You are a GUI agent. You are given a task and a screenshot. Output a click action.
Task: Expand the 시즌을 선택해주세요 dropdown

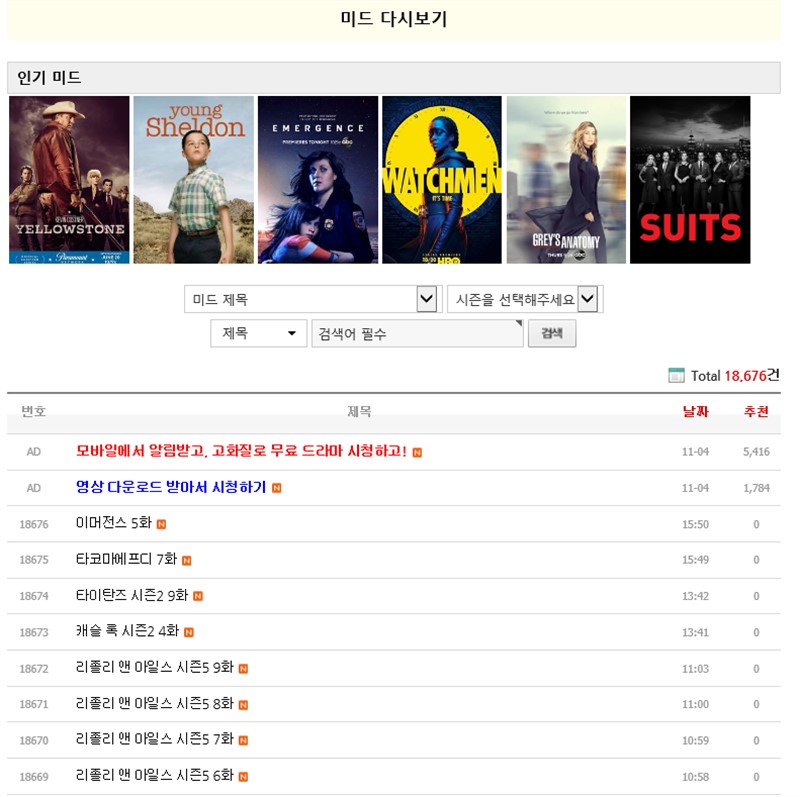pos(525,299)
